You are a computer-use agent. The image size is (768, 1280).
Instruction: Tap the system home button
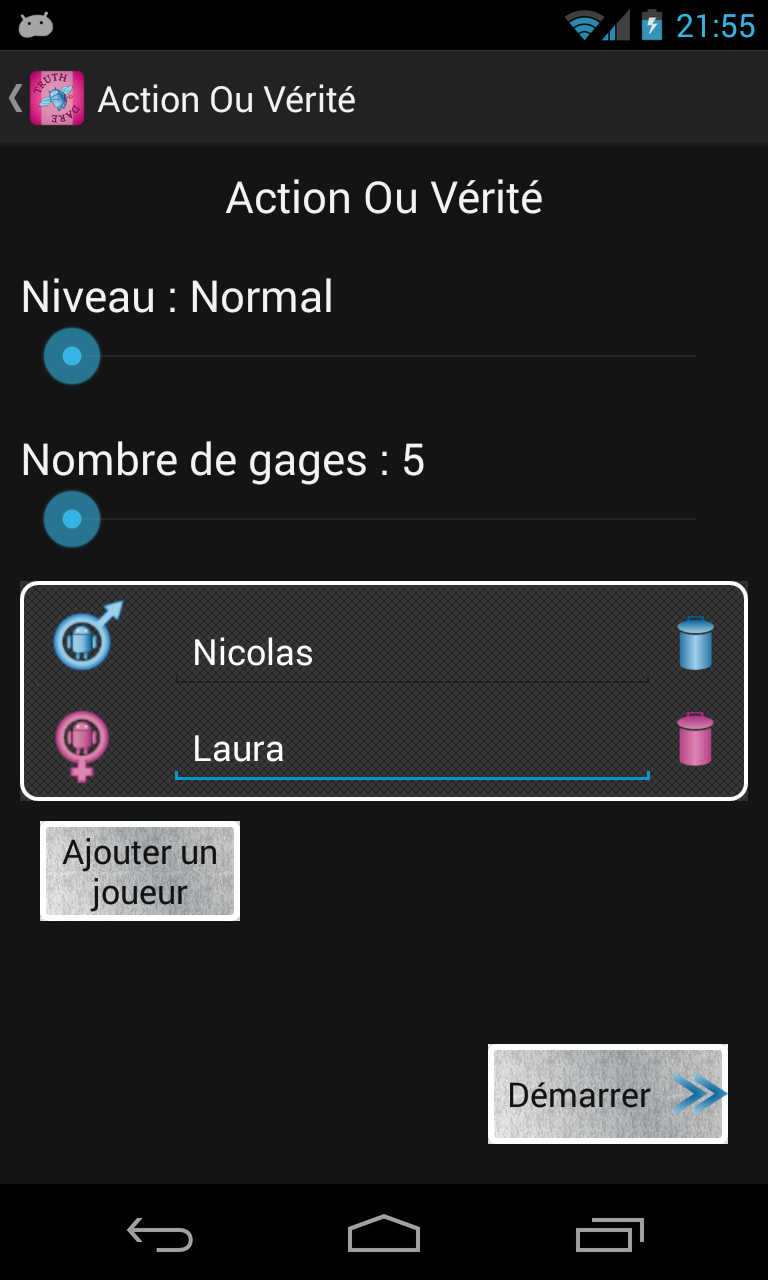click(x=384, y=1234)
